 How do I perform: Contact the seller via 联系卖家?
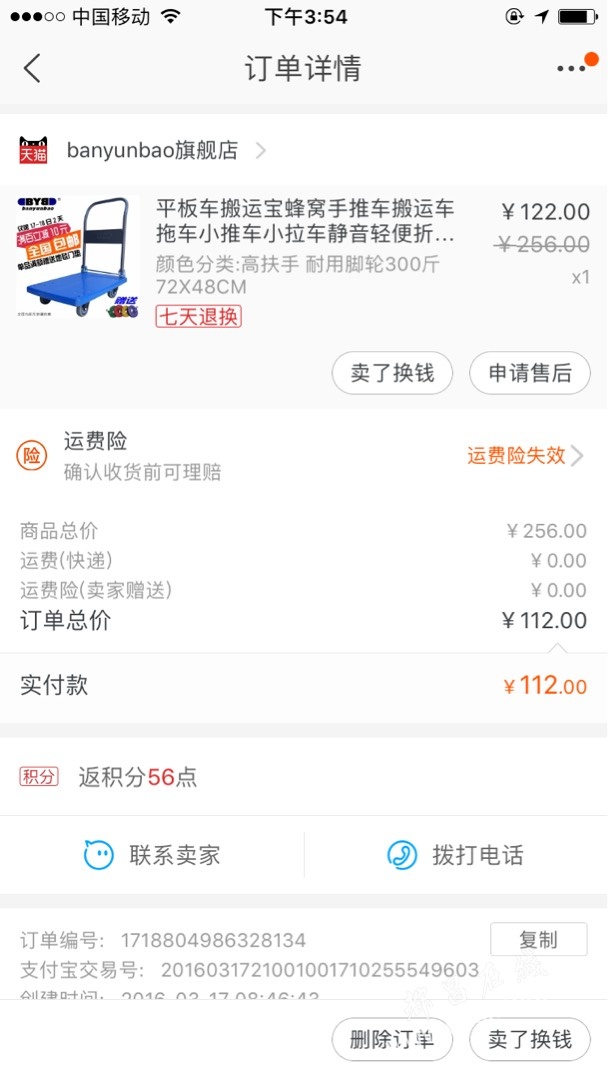(x=152, y=855)
